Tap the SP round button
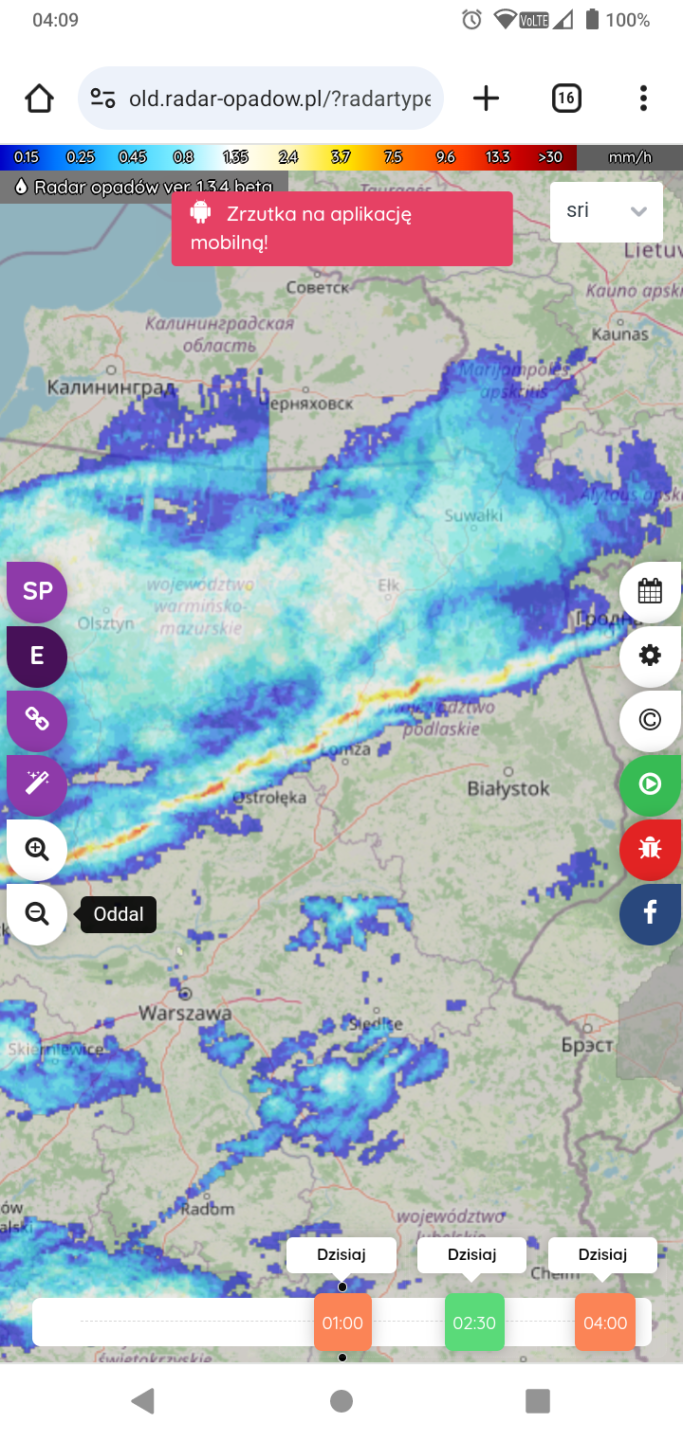Viewport: 683px width, 1440px height. (x=37, y=591)
